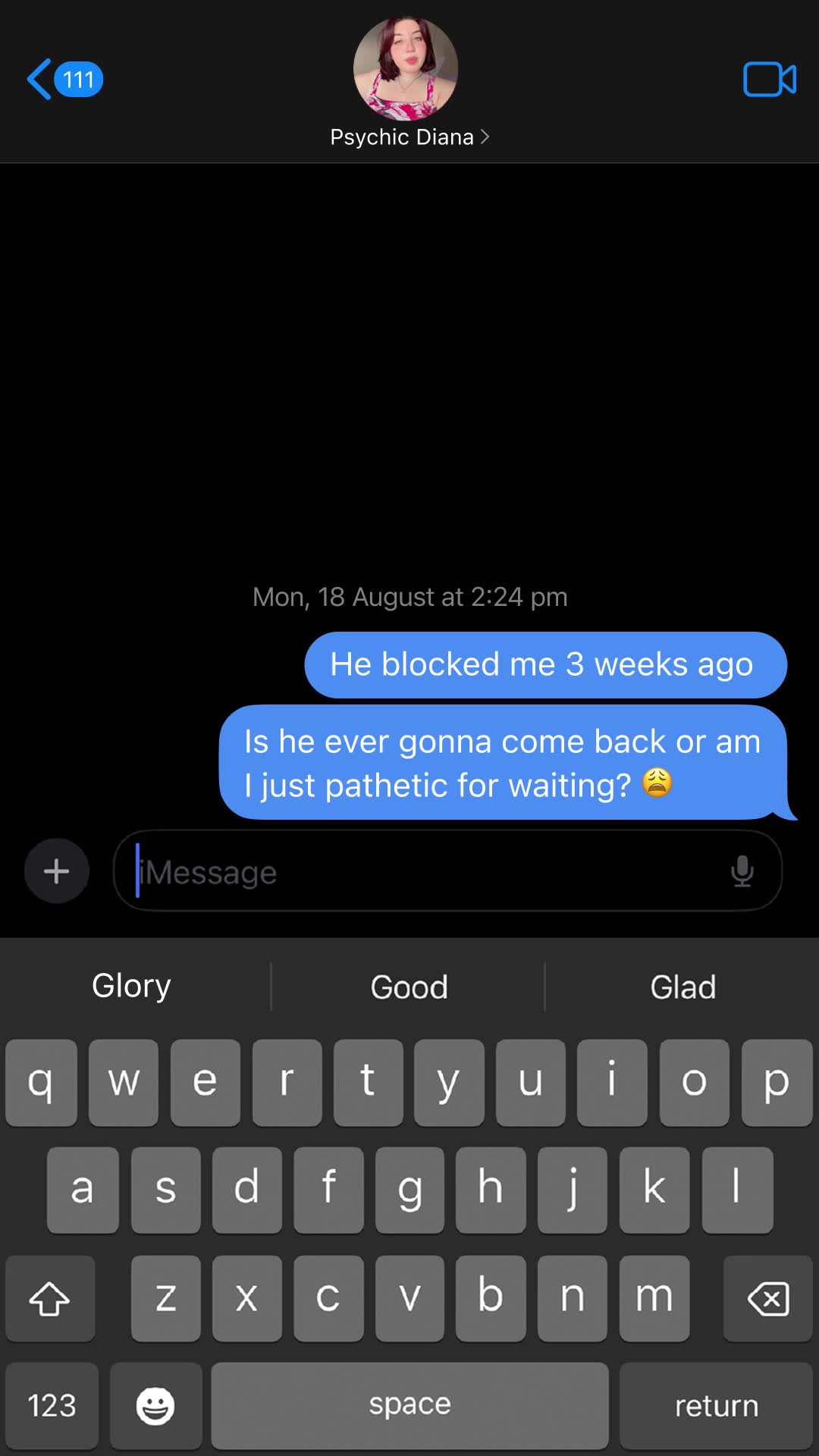The width and height of the screenshot is (819, 1456).
Task: Tap the backspace key
Action: 768,1298
